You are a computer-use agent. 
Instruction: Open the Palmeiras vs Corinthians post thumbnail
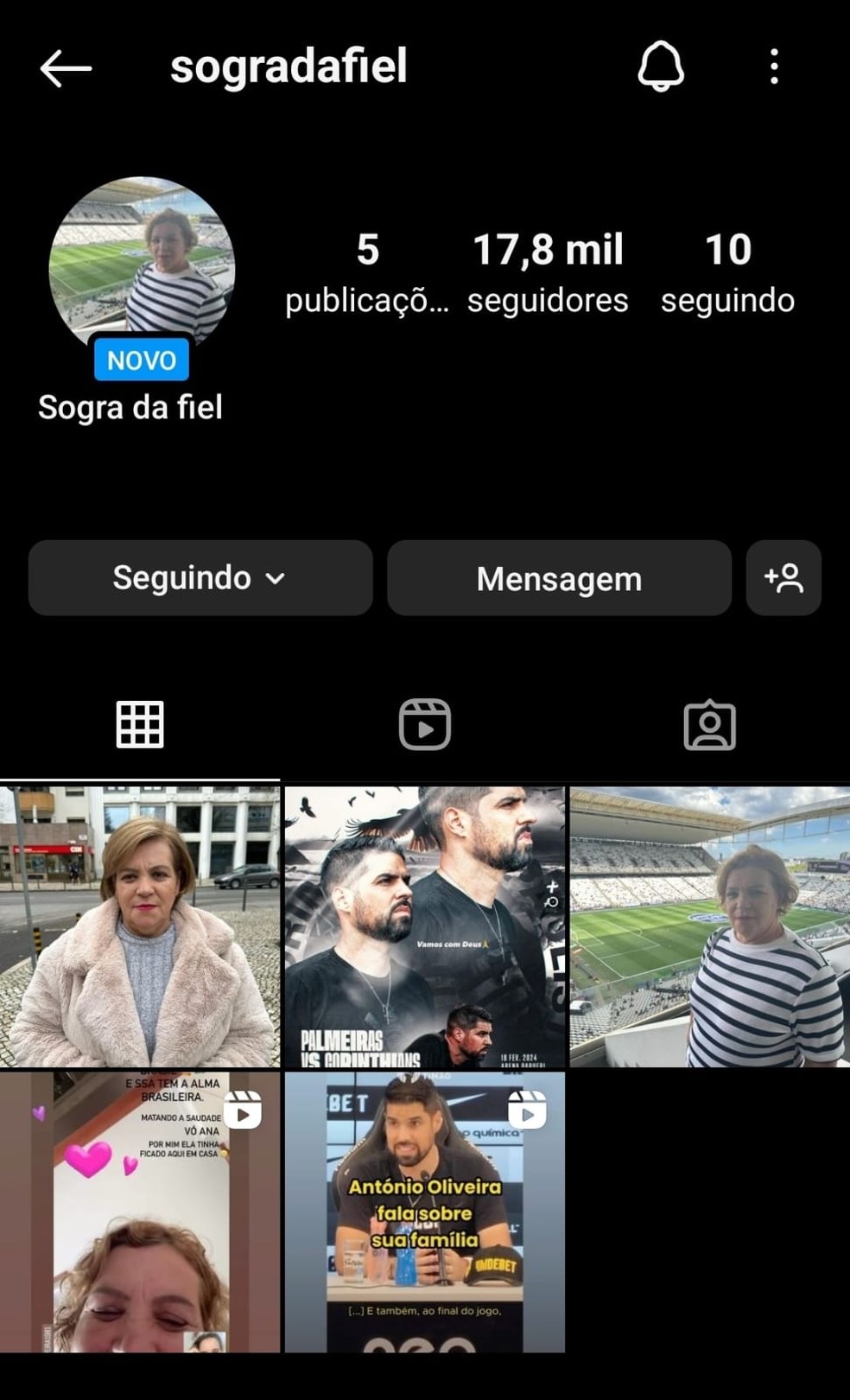tap(425, 925)
